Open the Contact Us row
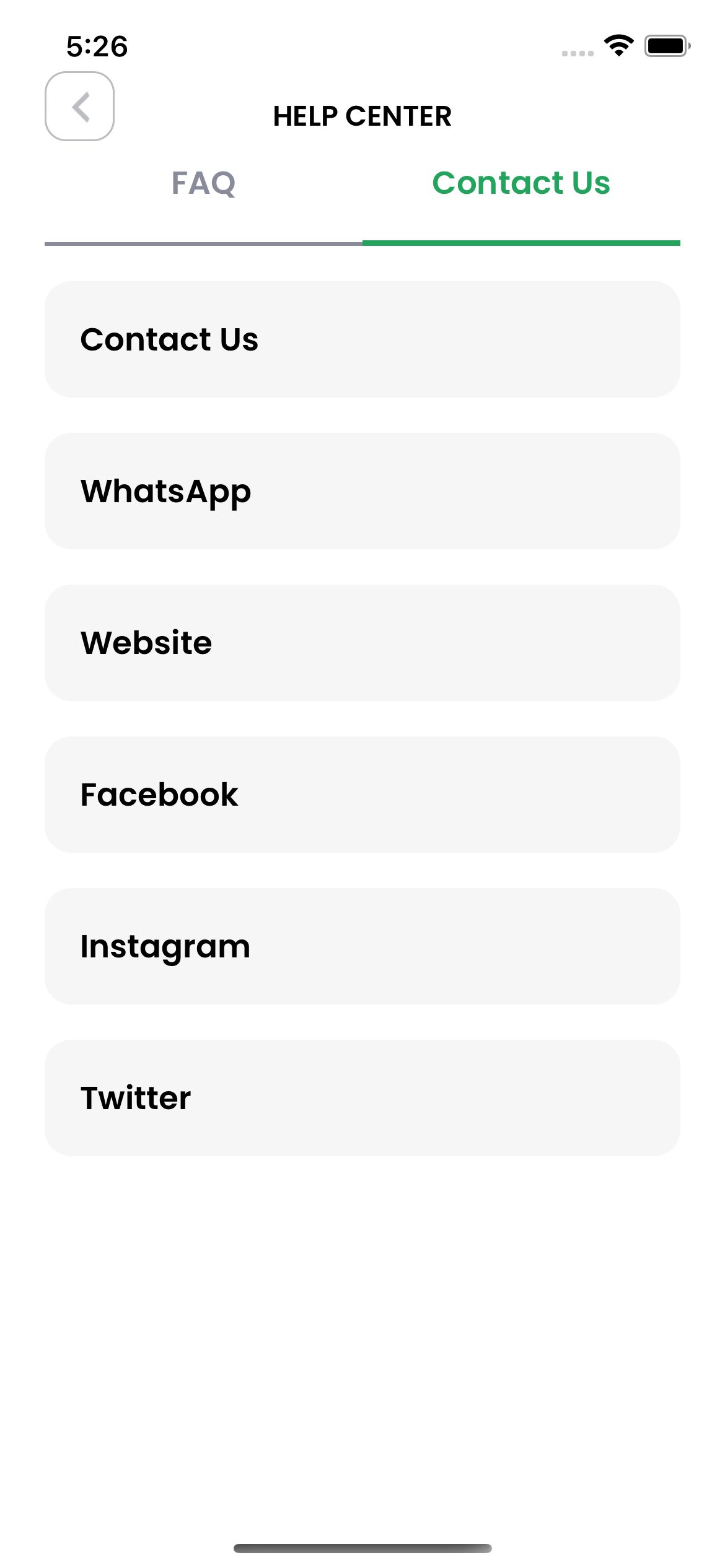The height and width of the screenshot is (1568, 725). [362, 339]
